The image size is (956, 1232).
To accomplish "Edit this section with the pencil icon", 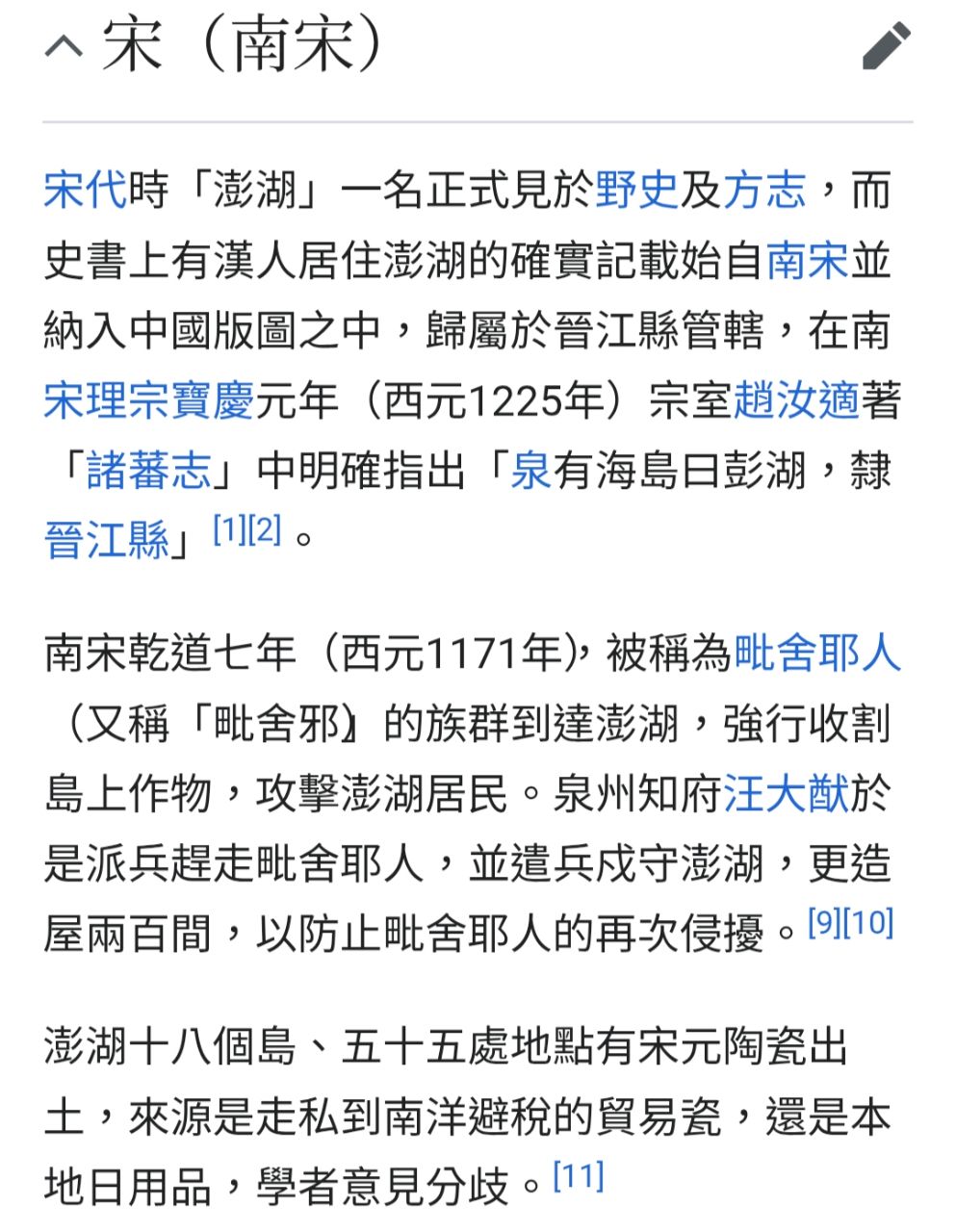I will tap(886, 47).
